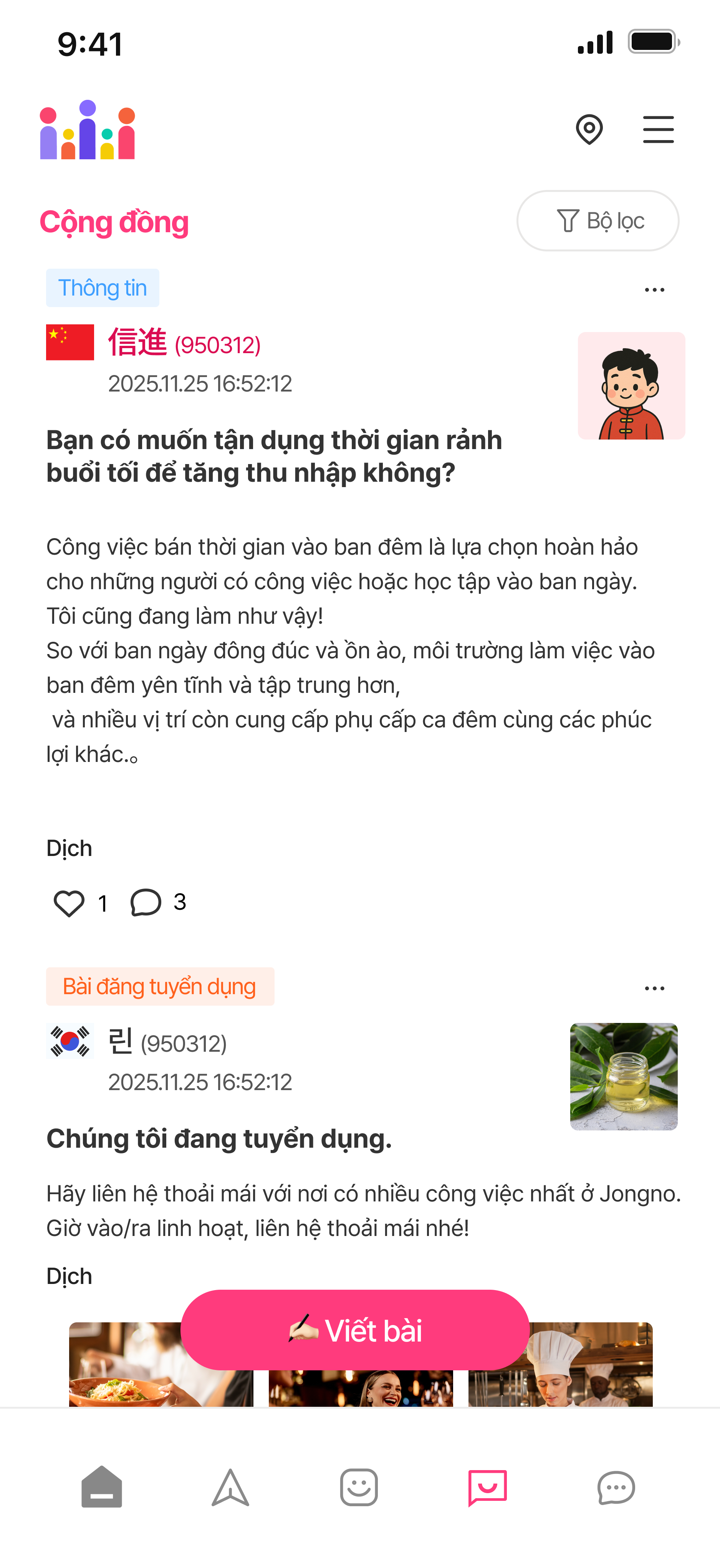Viewport: 720px width, 1568px height.
Task: Switch to the navigation arrow tab
Action: 230,1487
